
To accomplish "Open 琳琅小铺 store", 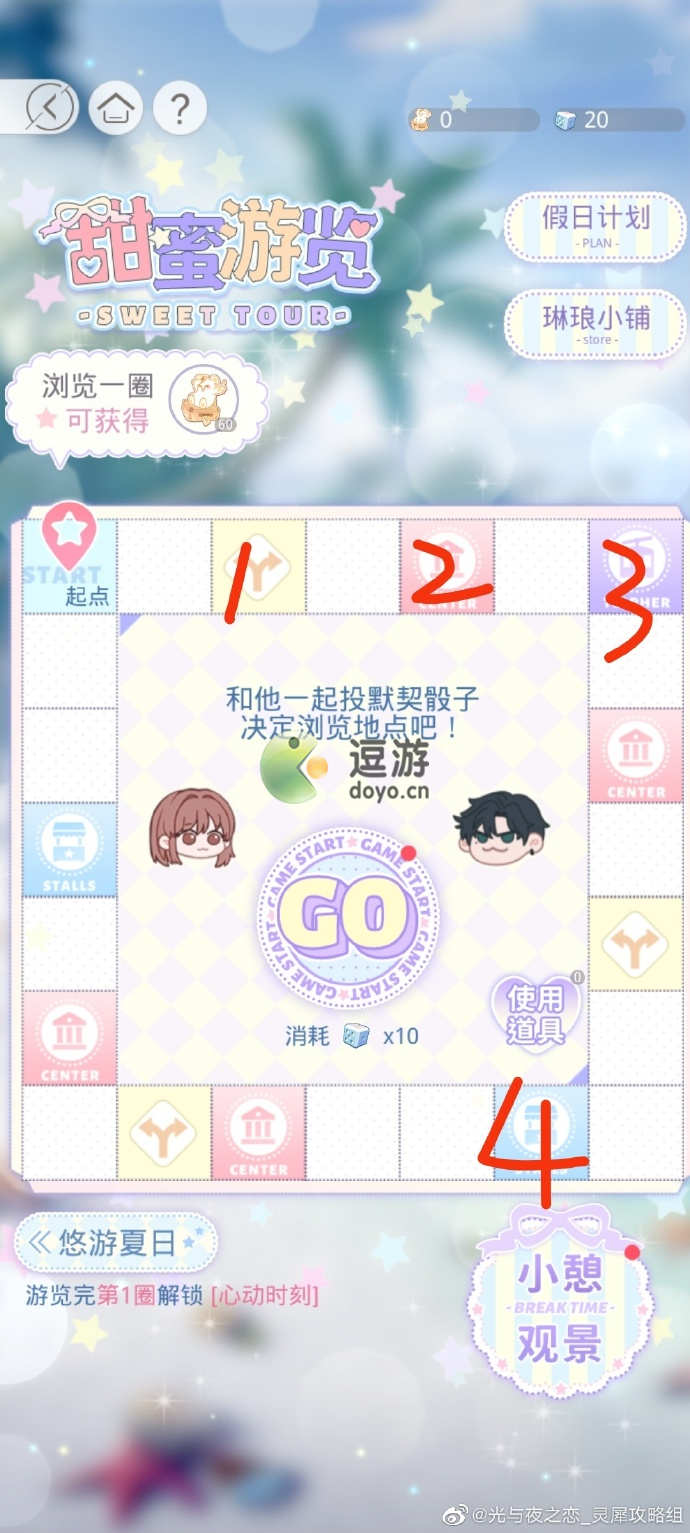I will (x=596, y=324).
